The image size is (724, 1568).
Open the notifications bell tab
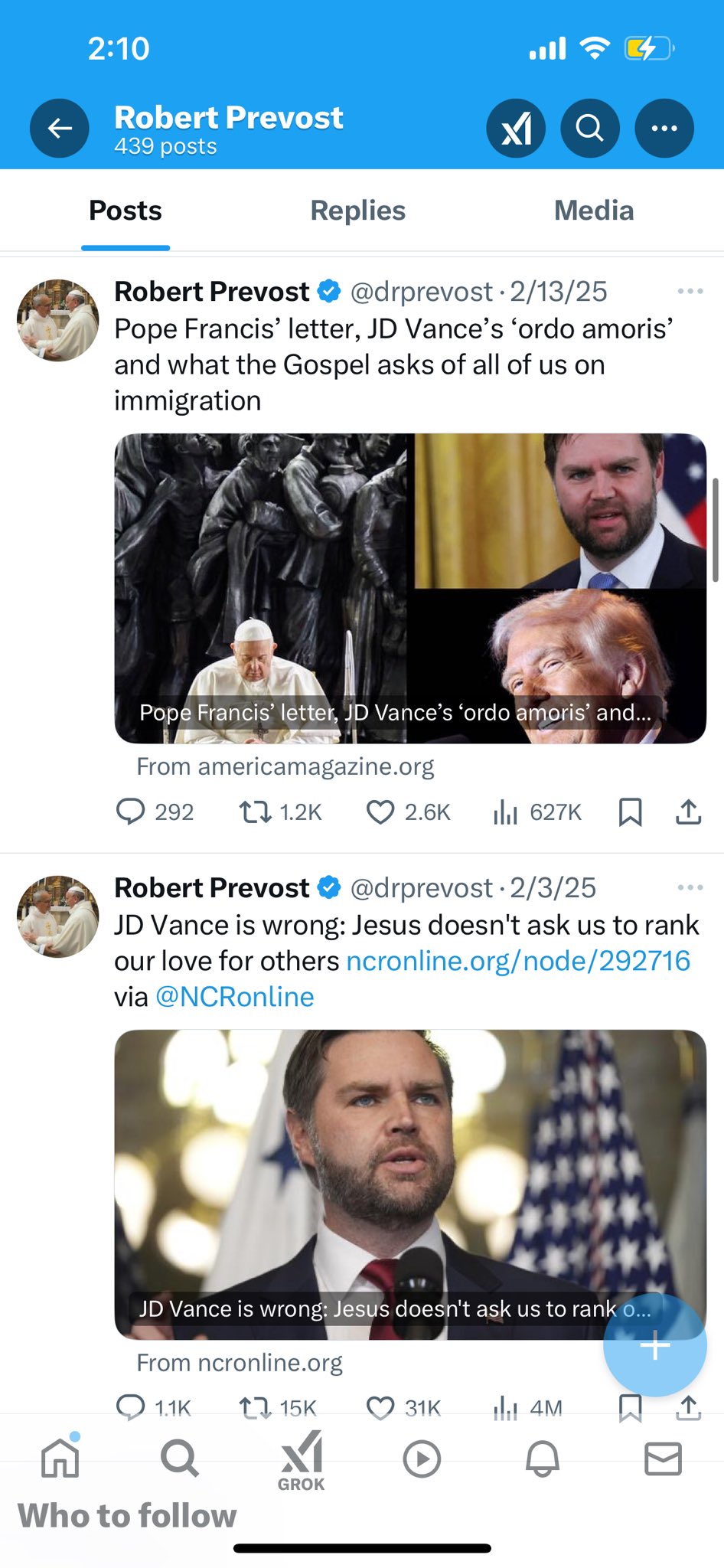point(542,1459)
